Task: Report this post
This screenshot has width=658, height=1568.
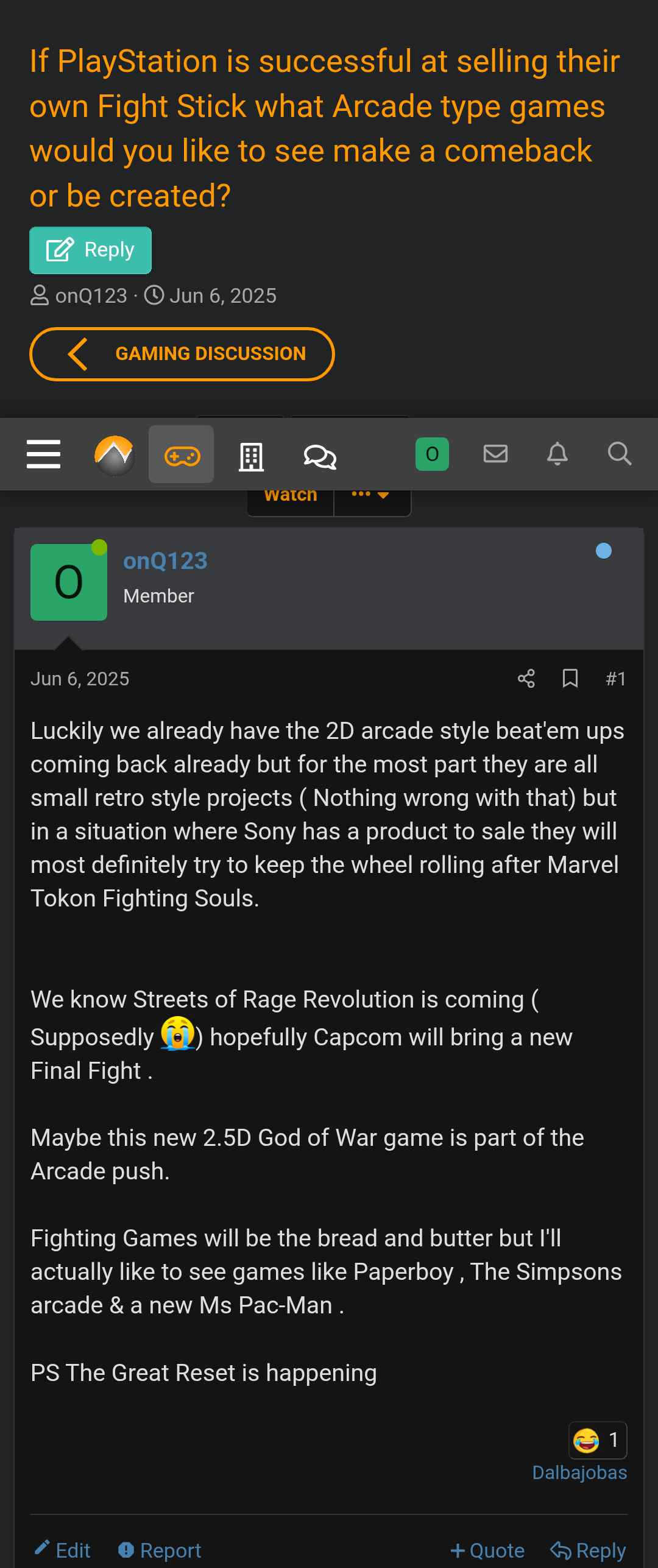Action: (x=160, y=1550)
